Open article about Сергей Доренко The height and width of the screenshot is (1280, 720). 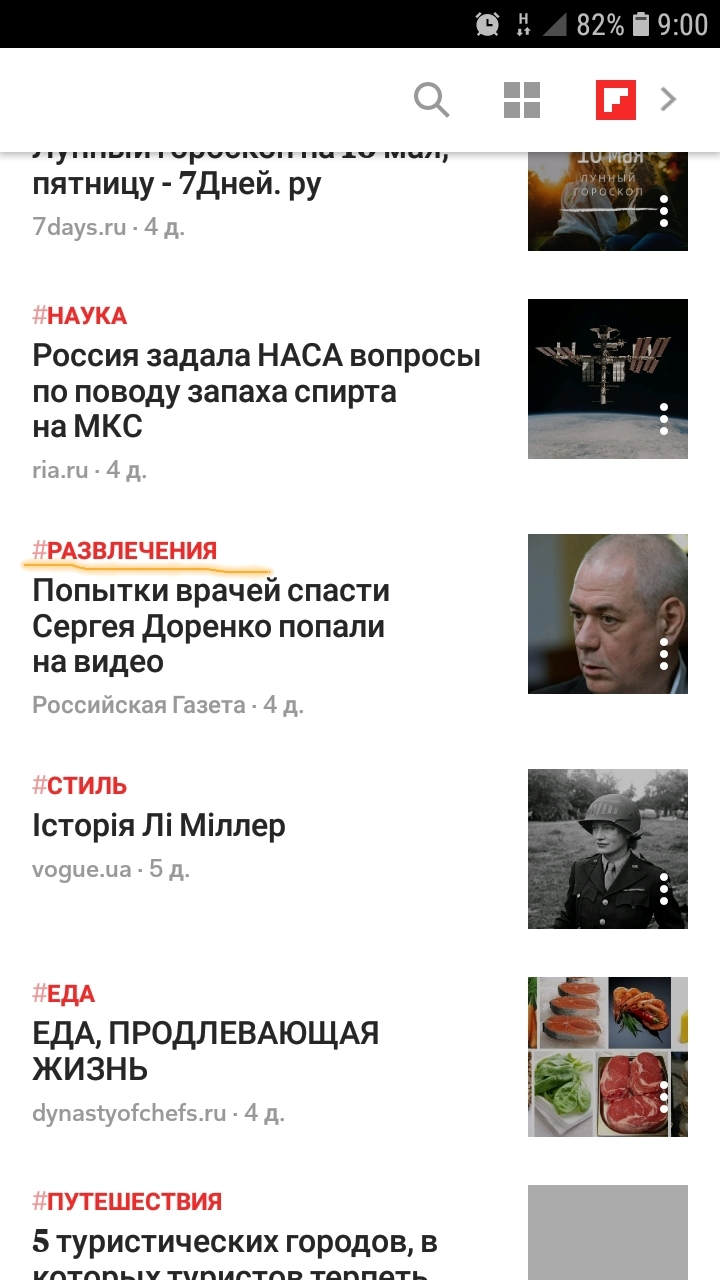click(x=211, y=626)
